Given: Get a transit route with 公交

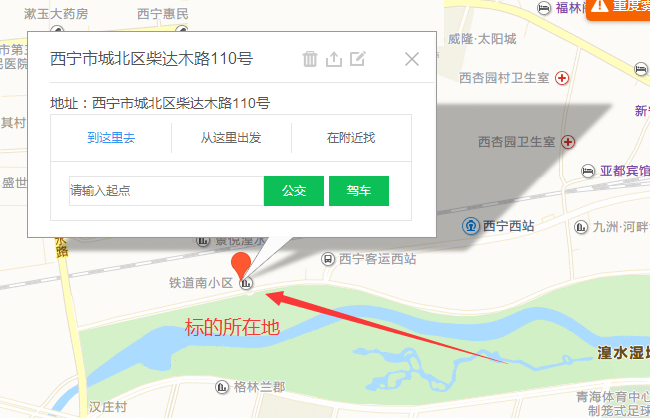Looking at the screenshot, I should [x=294, y=190].
